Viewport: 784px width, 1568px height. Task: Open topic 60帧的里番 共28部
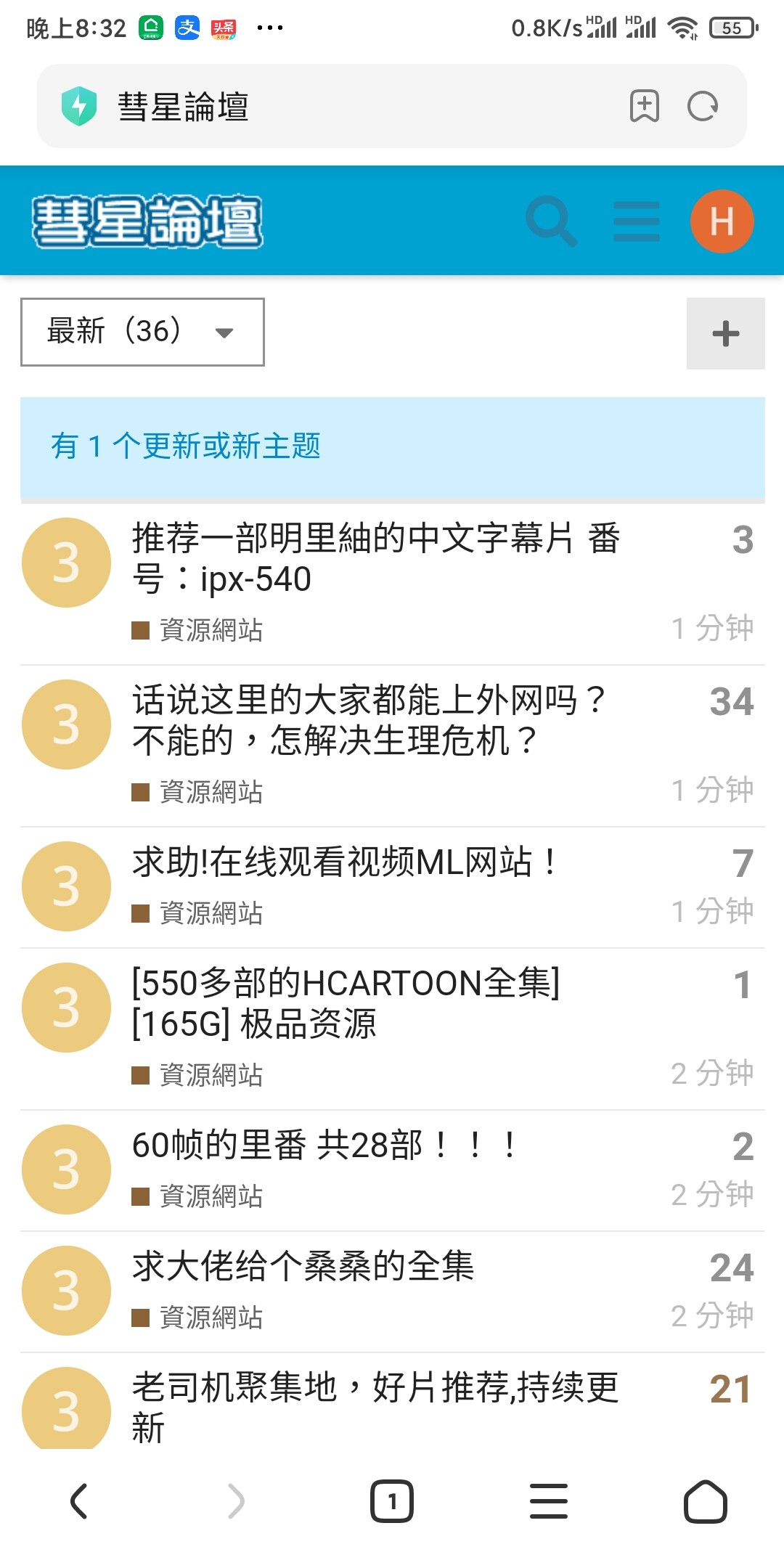[325, 1146]
